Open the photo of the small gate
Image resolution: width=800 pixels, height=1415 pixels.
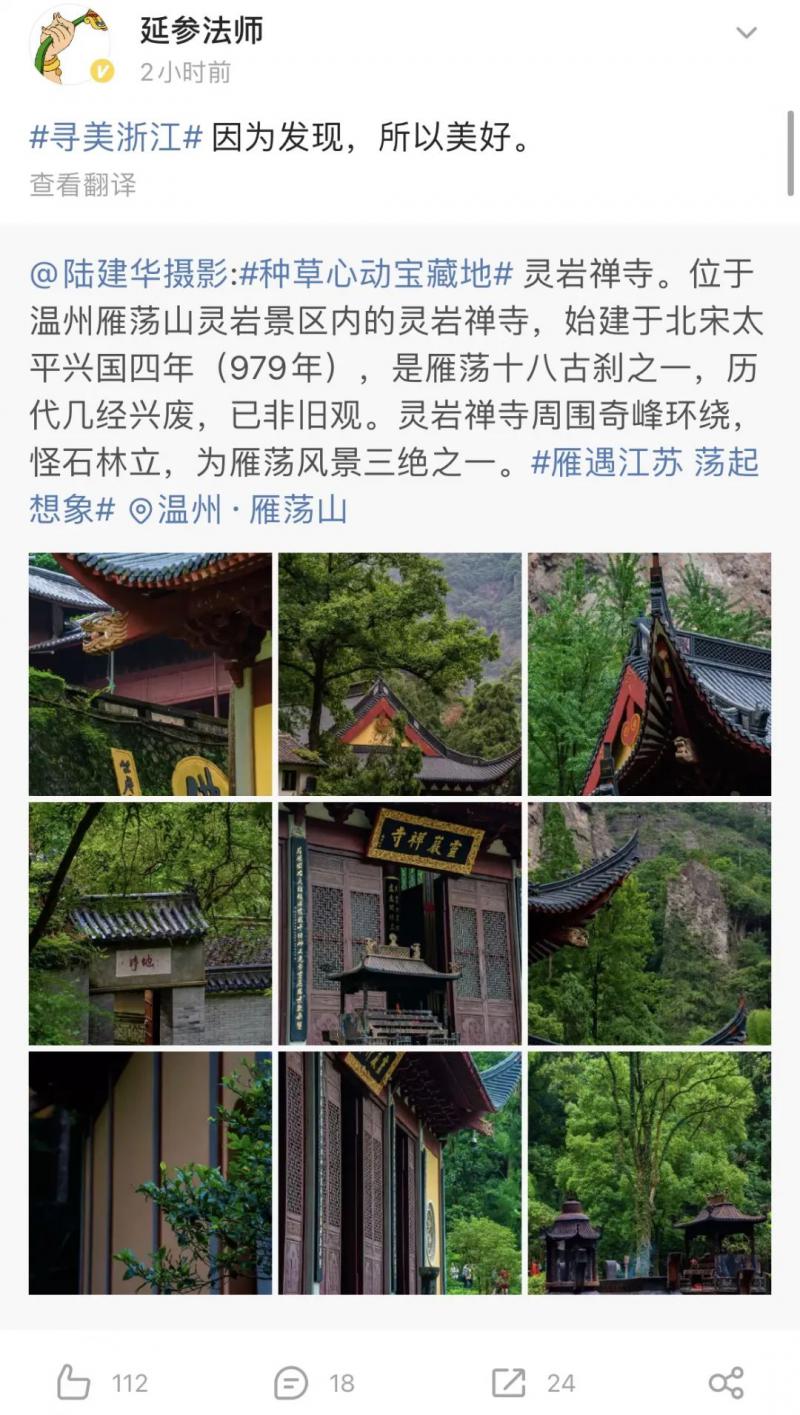(x=150, y=923)
